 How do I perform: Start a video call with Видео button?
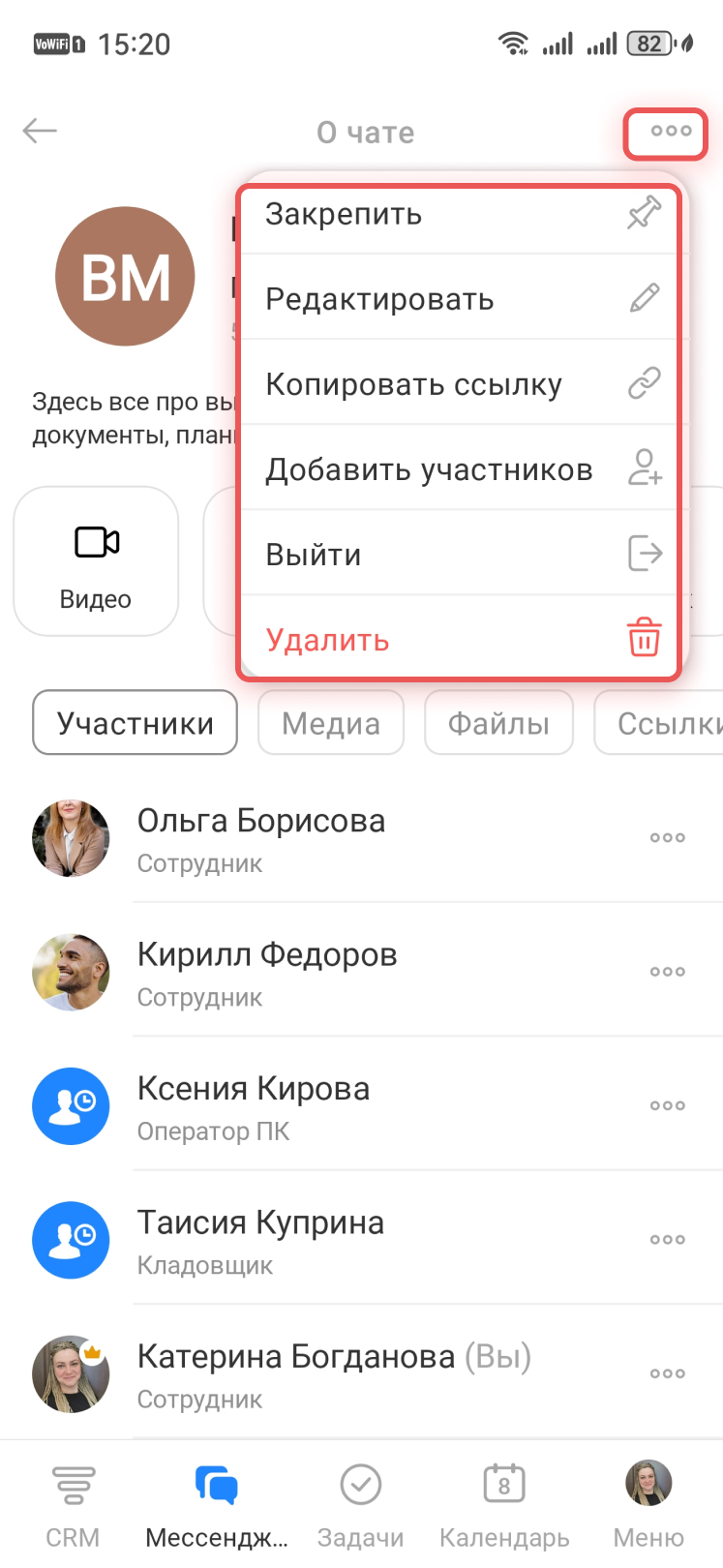[x=96, y=561]
